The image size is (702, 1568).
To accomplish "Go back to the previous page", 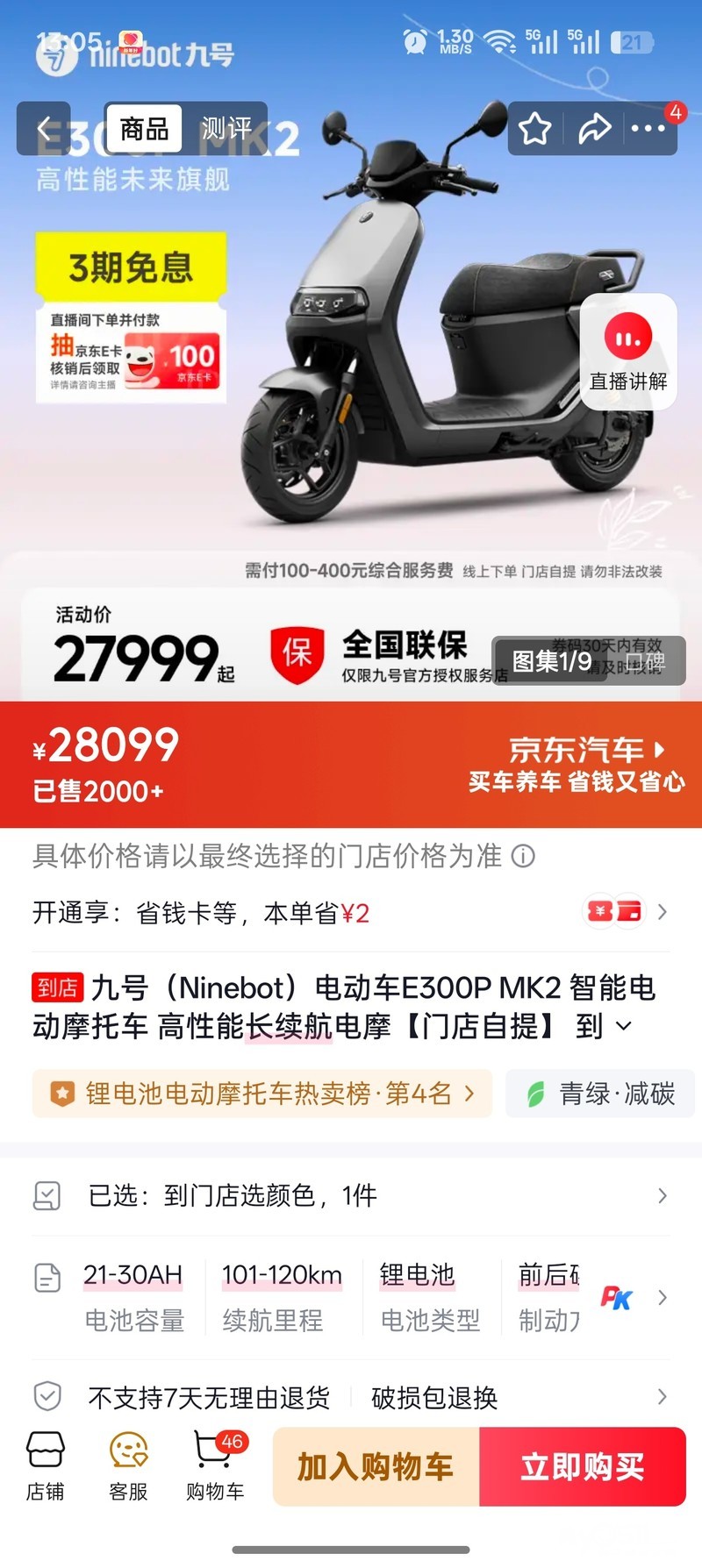I will pyautogui.click(x=44, y=129).
